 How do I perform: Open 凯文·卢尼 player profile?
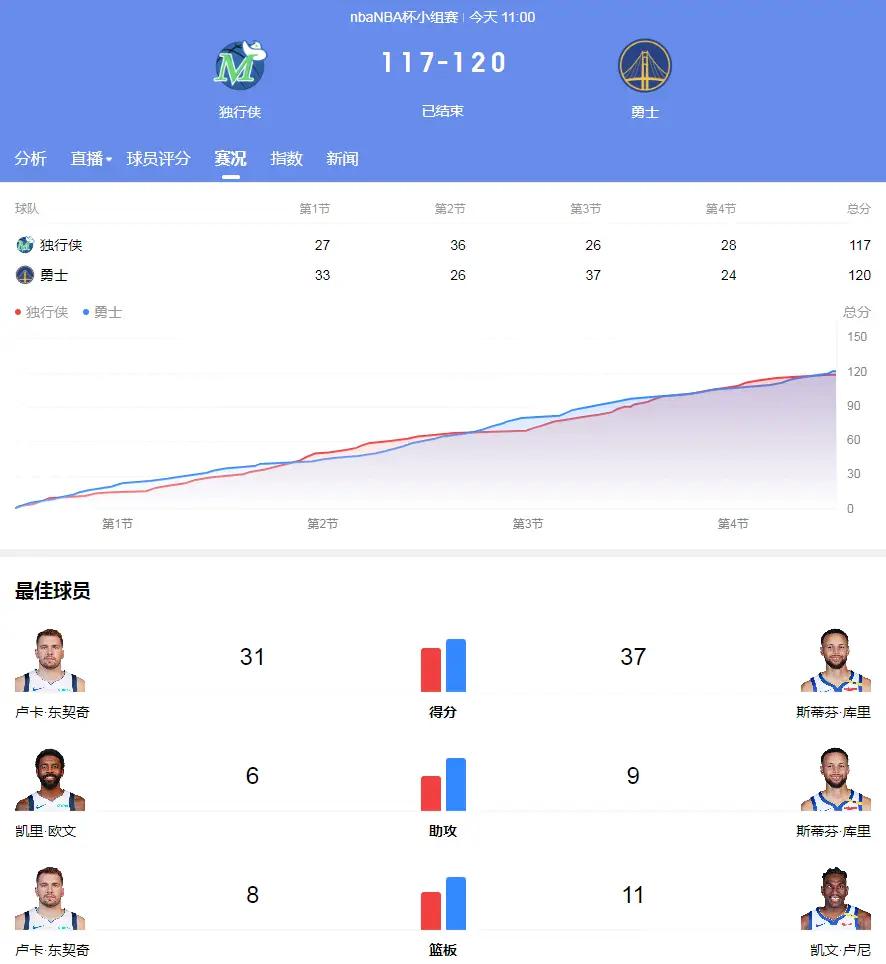pos(835,899)
